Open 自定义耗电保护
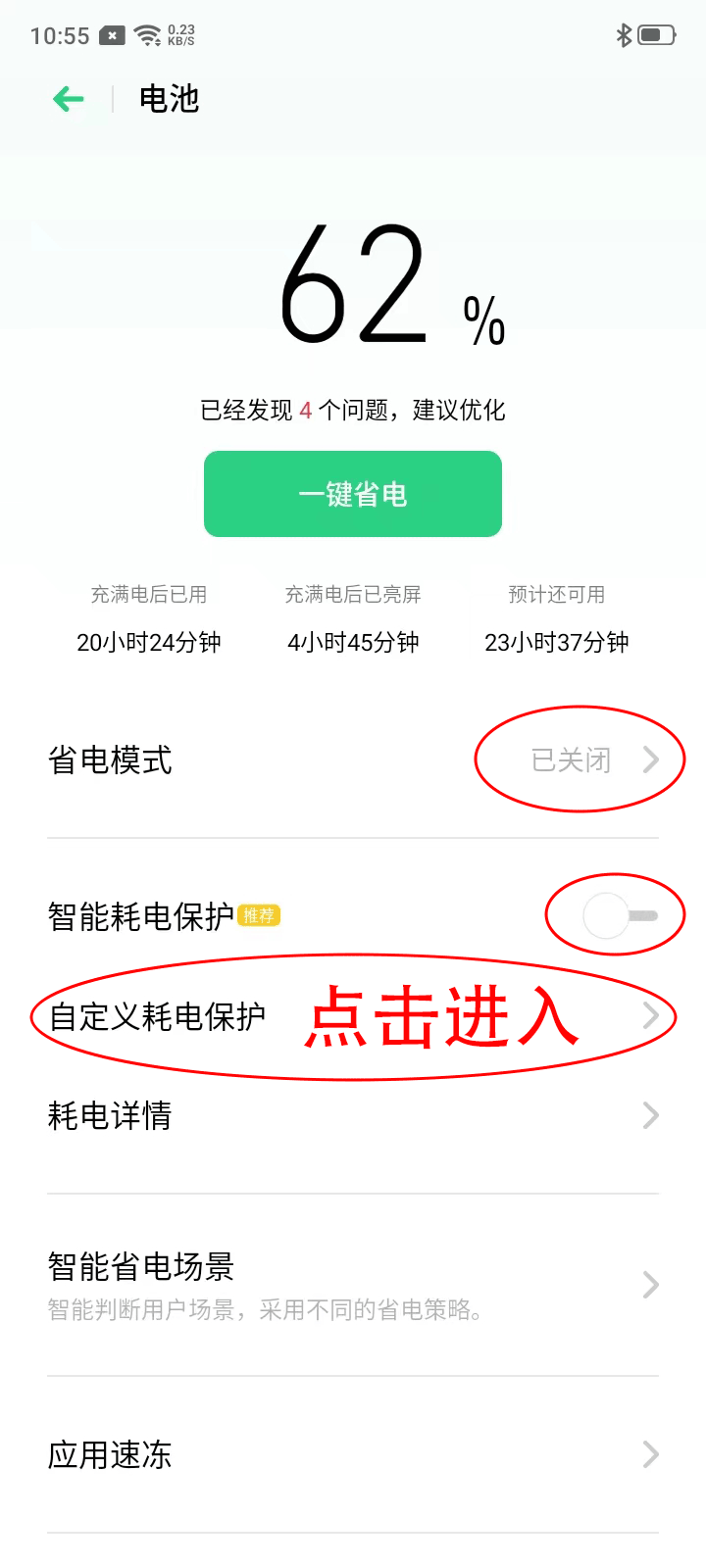706x1568 pixels. click(x=353, y=1017)
